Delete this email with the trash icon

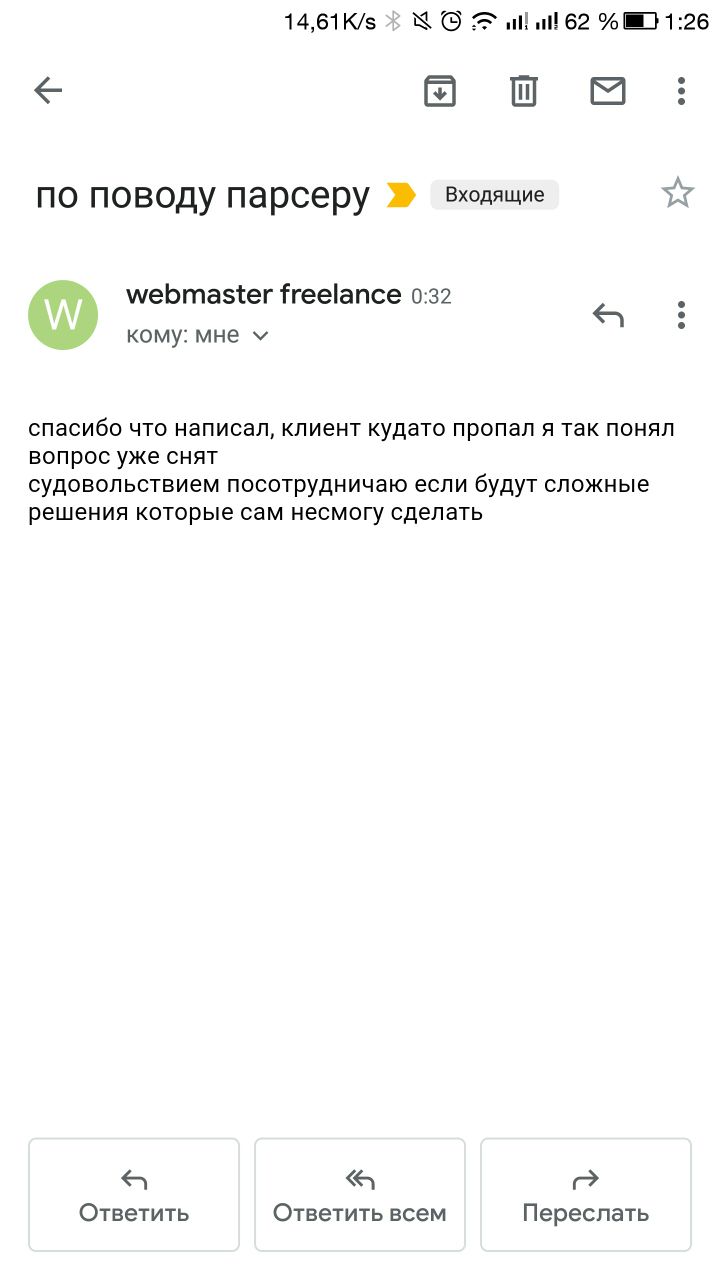523,91
